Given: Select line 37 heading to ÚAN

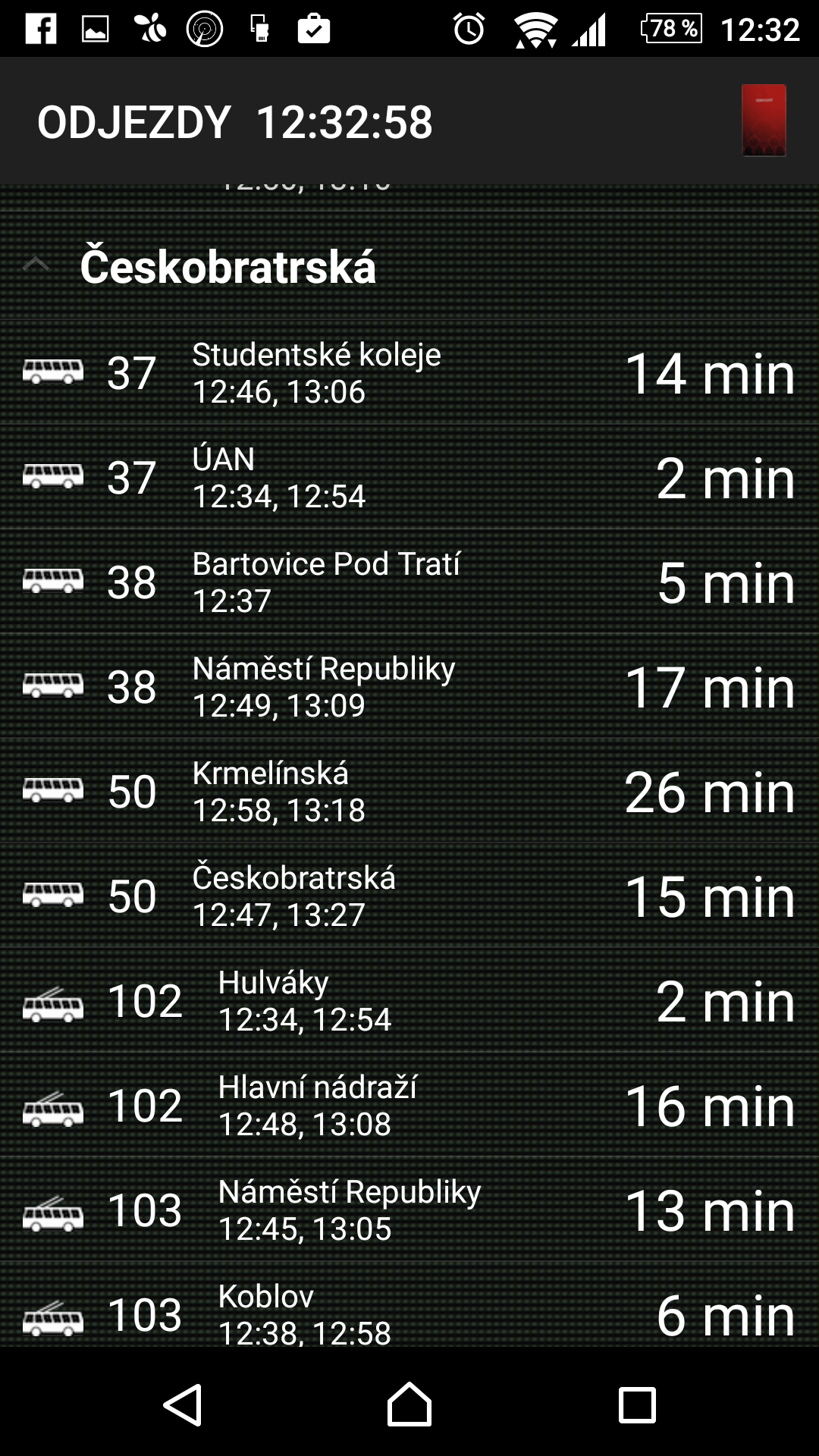Looking at the screenshot, I should [x=409, y=478].
